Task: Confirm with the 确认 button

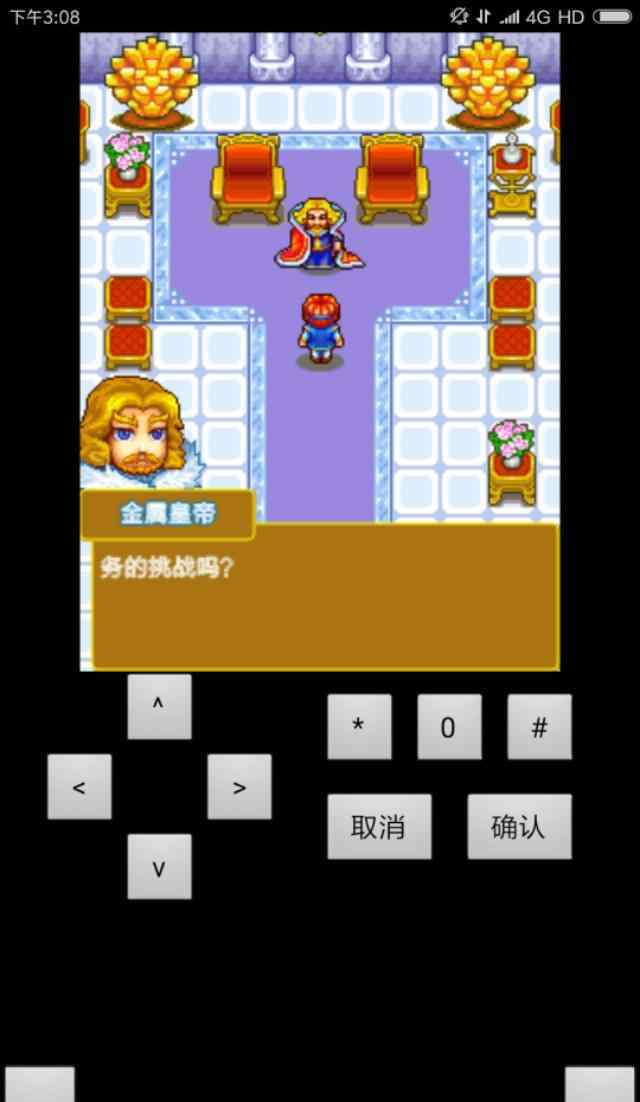Action: coord(519,826)
